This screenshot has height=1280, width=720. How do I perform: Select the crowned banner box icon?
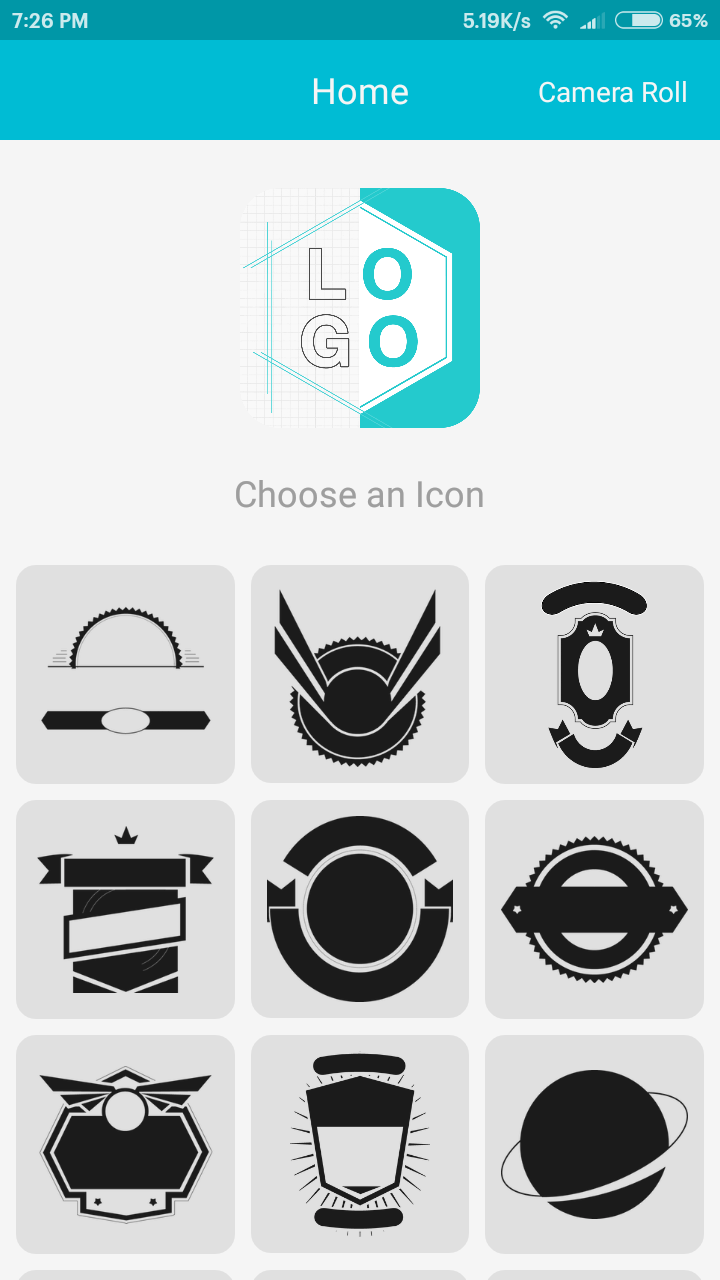(x=126, y=909)
